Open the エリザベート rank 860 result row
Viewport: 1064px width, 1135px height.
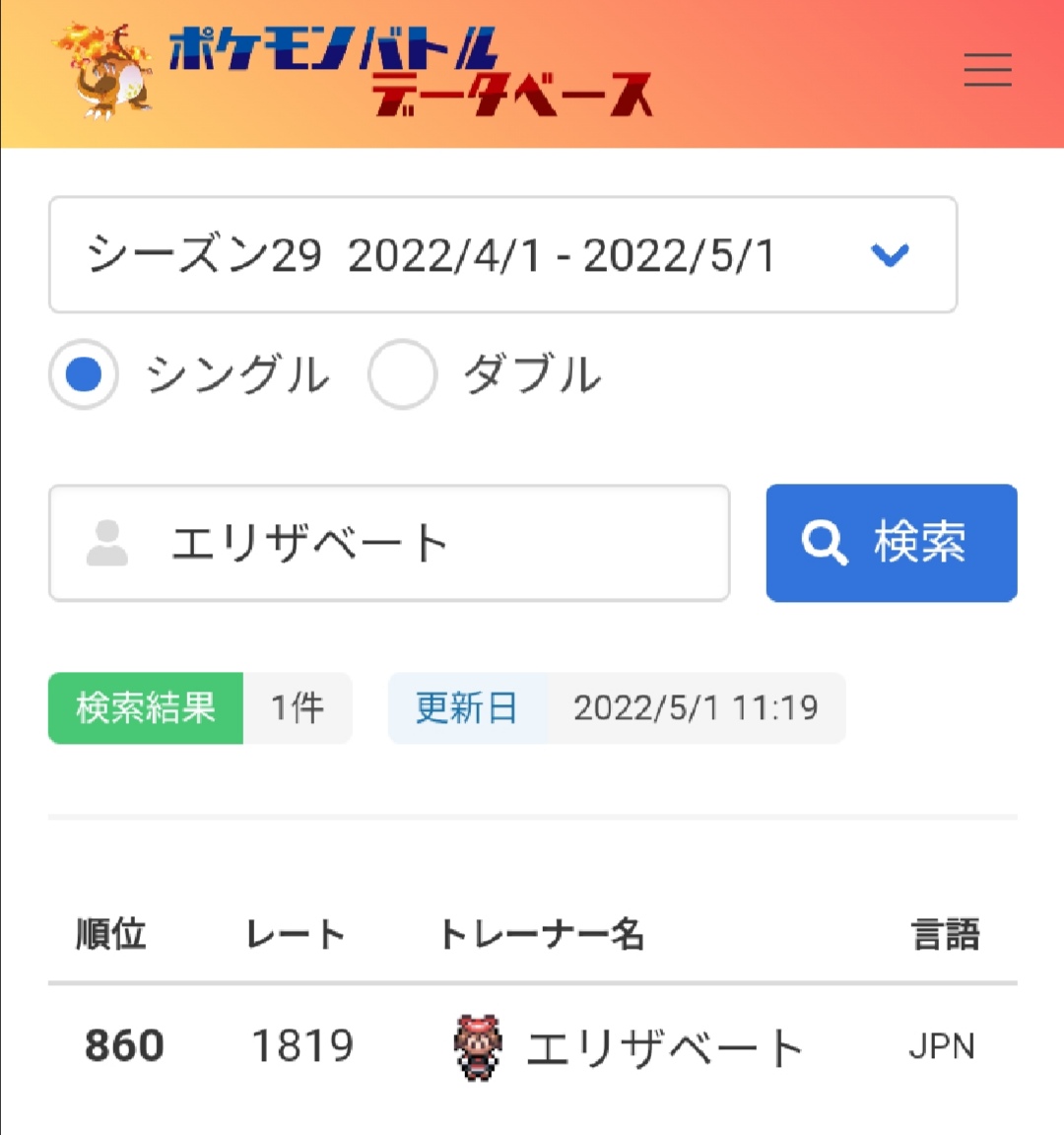click(533, 1046)
